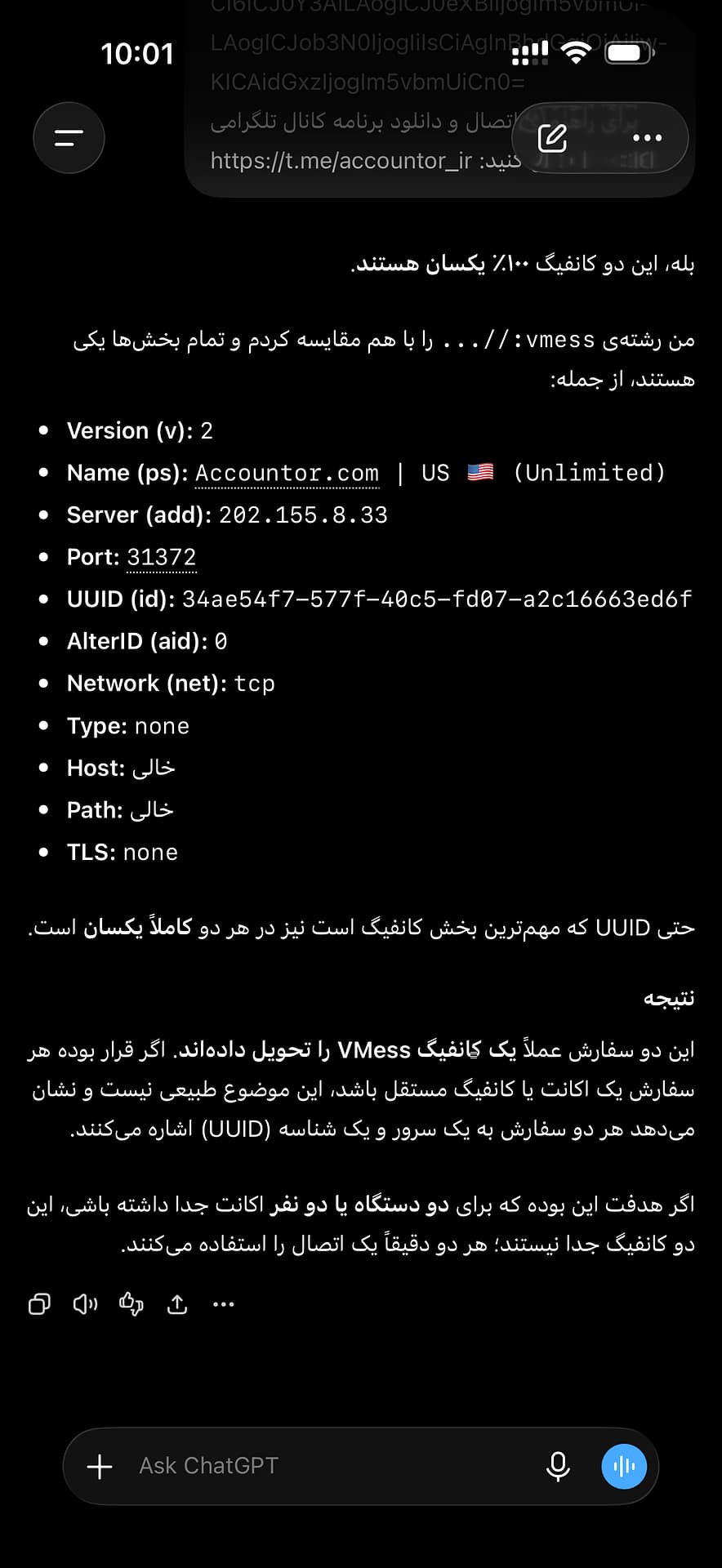Launch voice mode with blue waveform button
Viewport: 722px width, 1568px height.
624,1466
